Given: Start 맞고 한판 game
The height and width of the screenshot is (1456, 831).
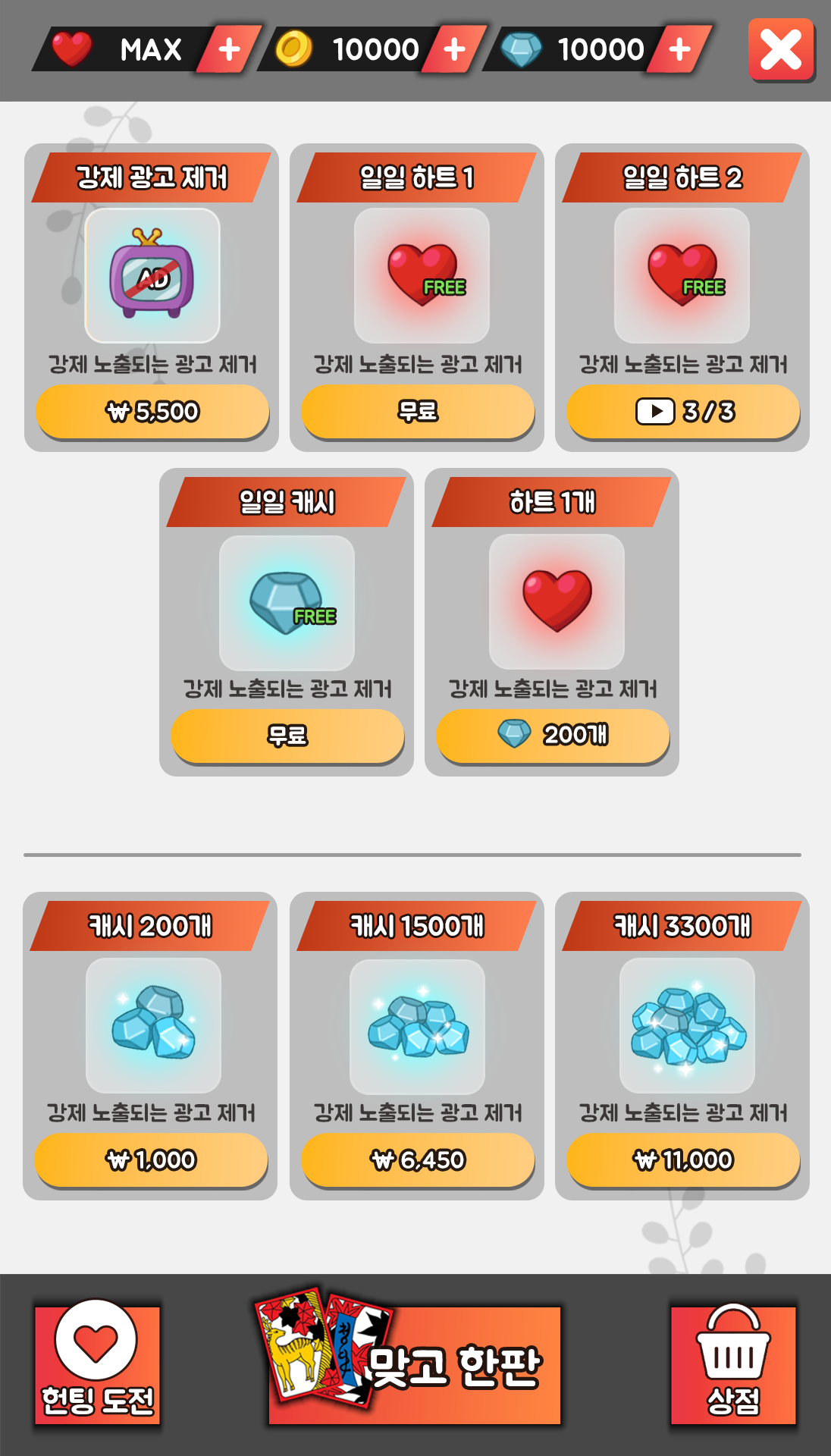Looking at the screenshot, I should 414,1364.
